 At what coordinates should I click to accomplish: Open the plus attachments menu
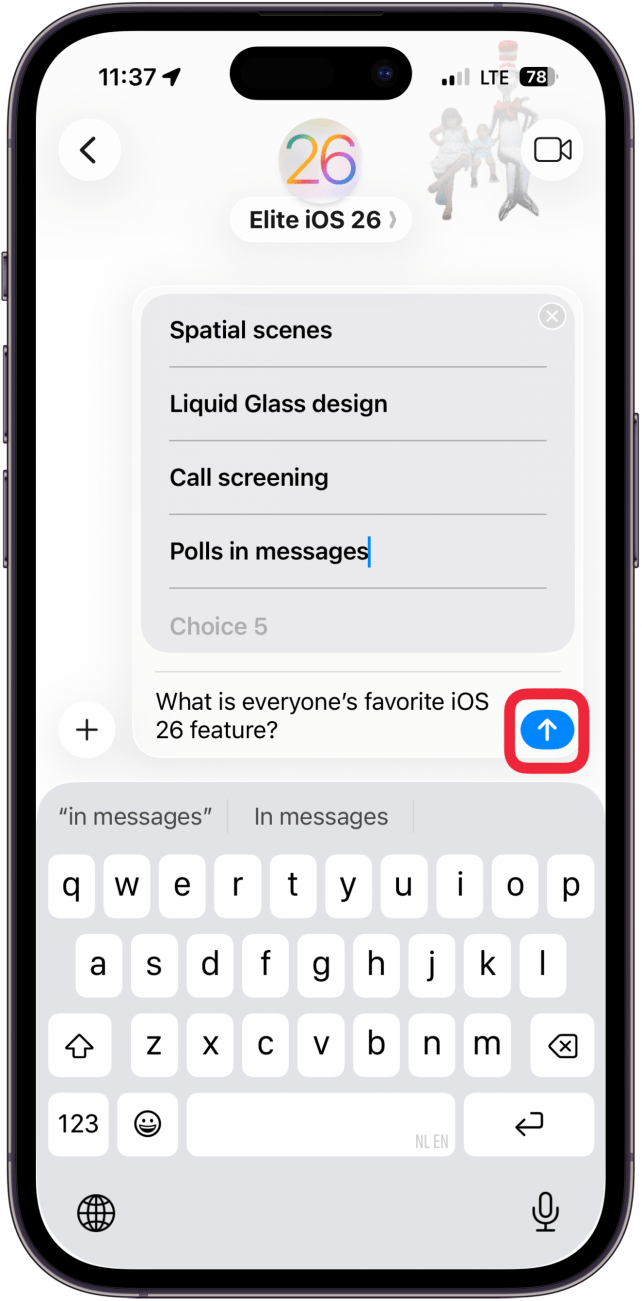(x=88, y=730)
